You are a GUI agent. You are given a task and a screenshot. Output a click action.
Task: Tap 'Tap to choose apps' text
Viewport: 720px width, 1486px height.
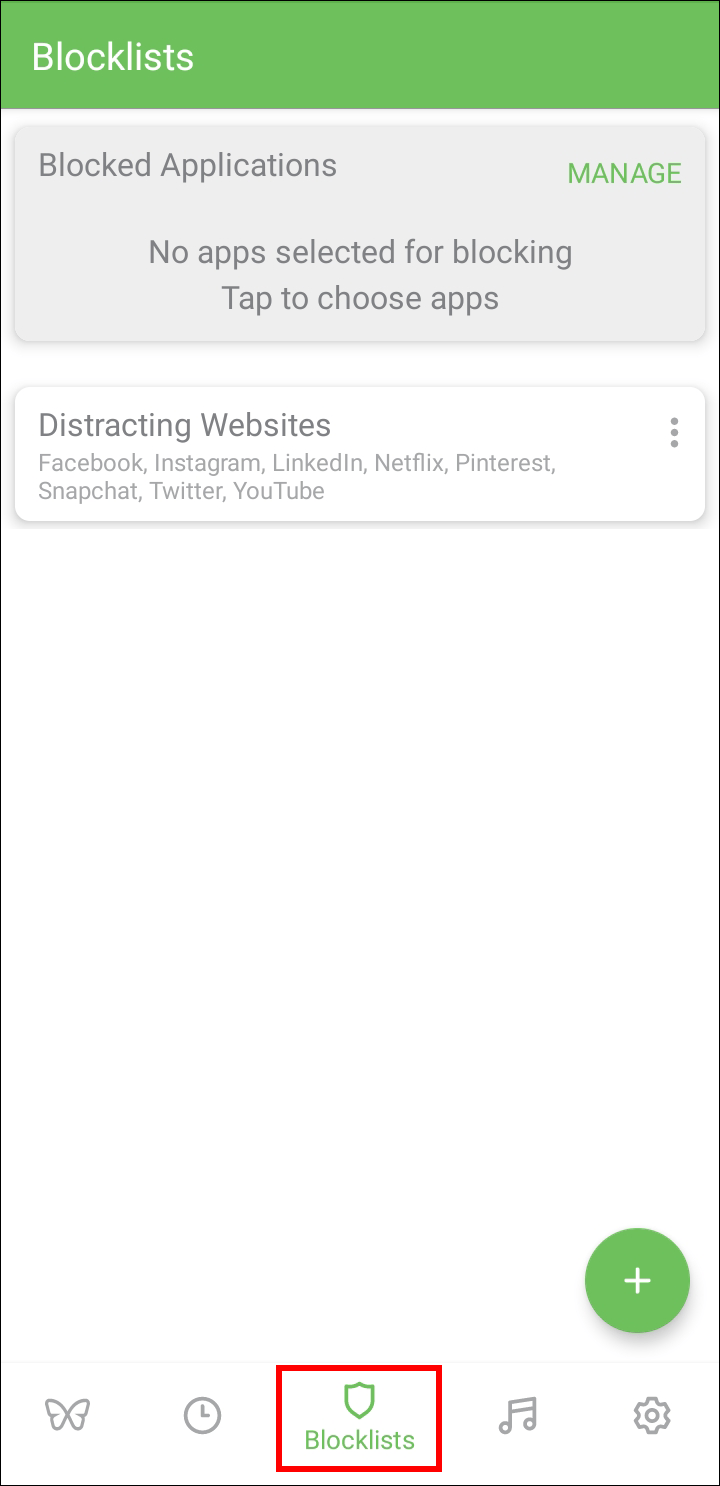[360, 297]
